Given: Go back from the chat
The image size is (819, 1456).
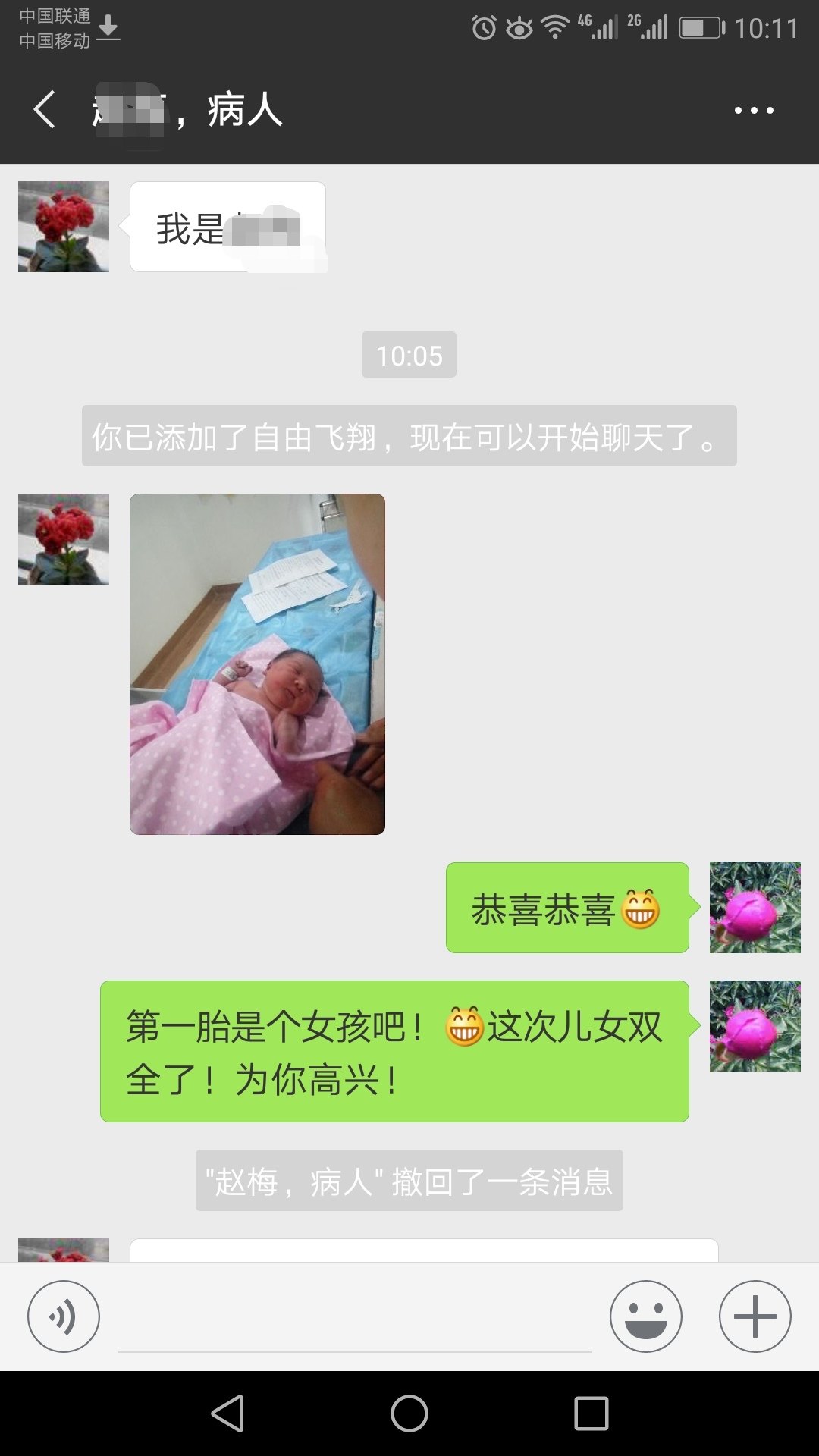Looking at the screenshot, I should (44, 110).
